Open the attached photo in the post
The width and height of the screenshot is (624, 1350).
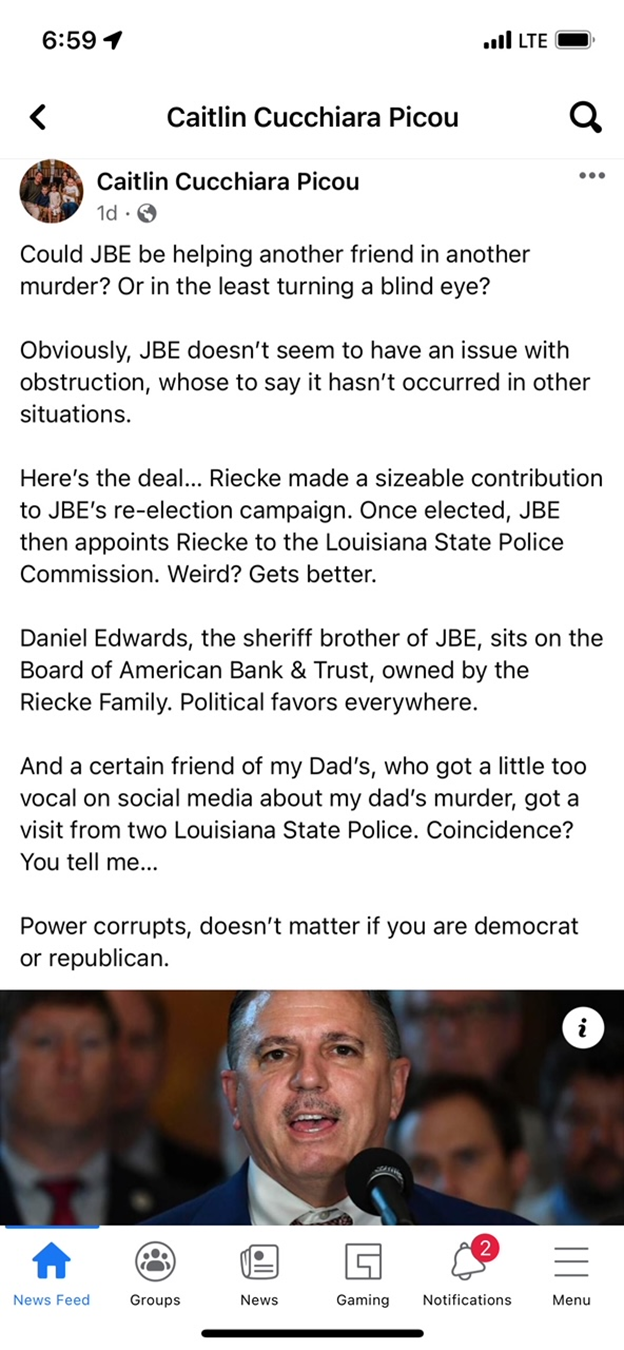point(312,1105)
